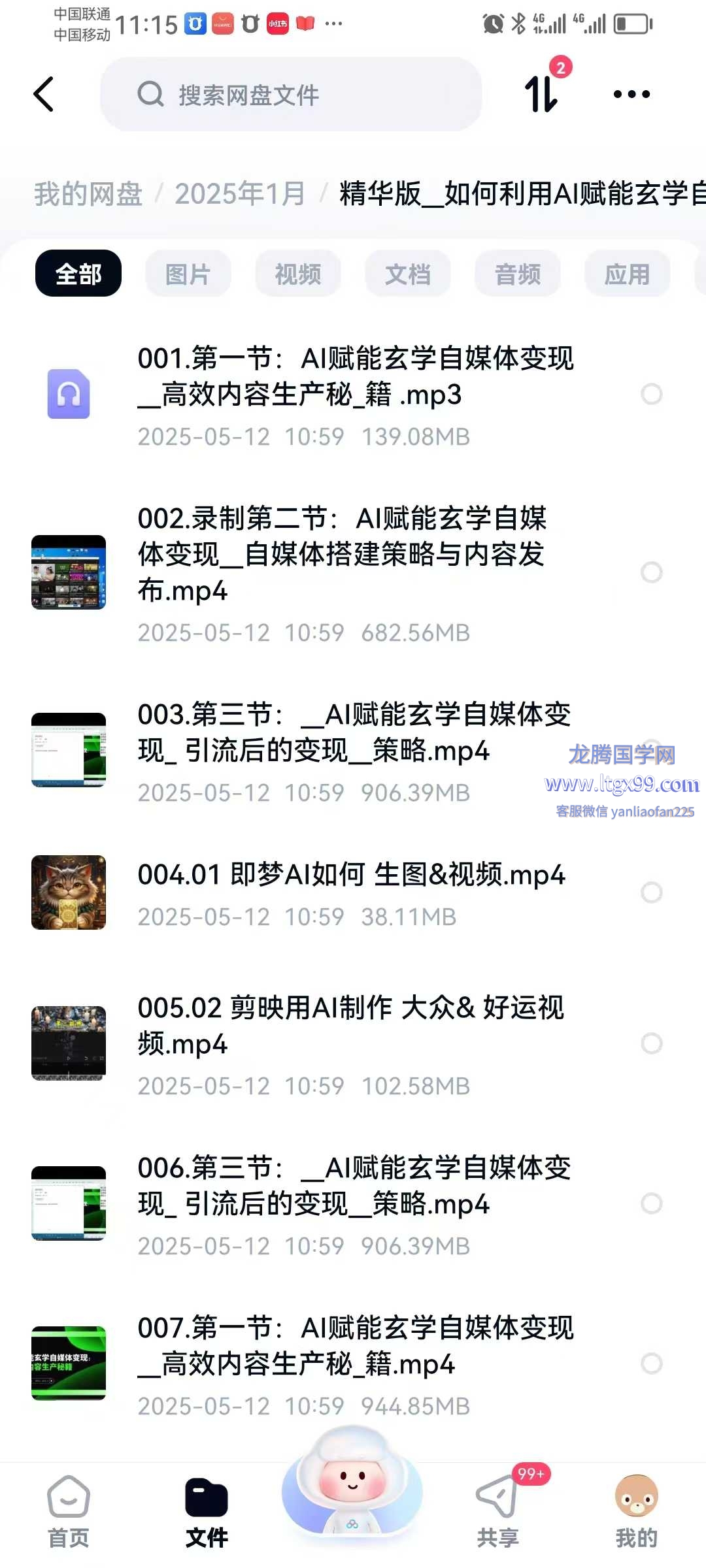Go back with the top-left arrow
Image resolution: width=706 pixels, height=1568 pixels.
[44, 95]
